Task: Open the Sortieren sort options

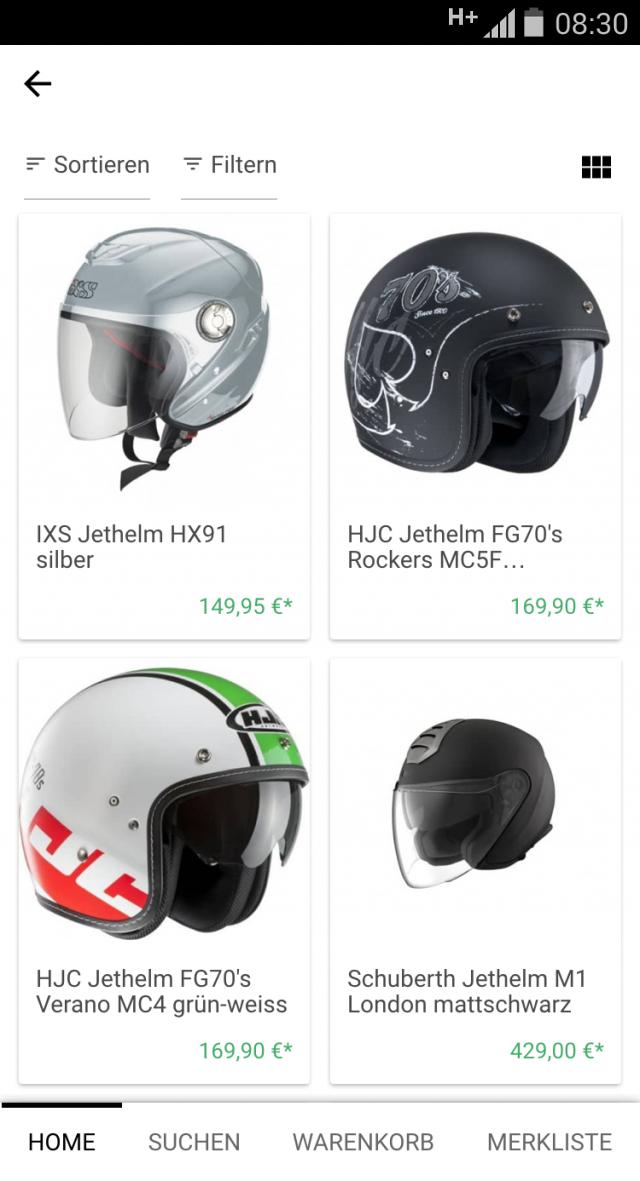Action: pos(88,165)
